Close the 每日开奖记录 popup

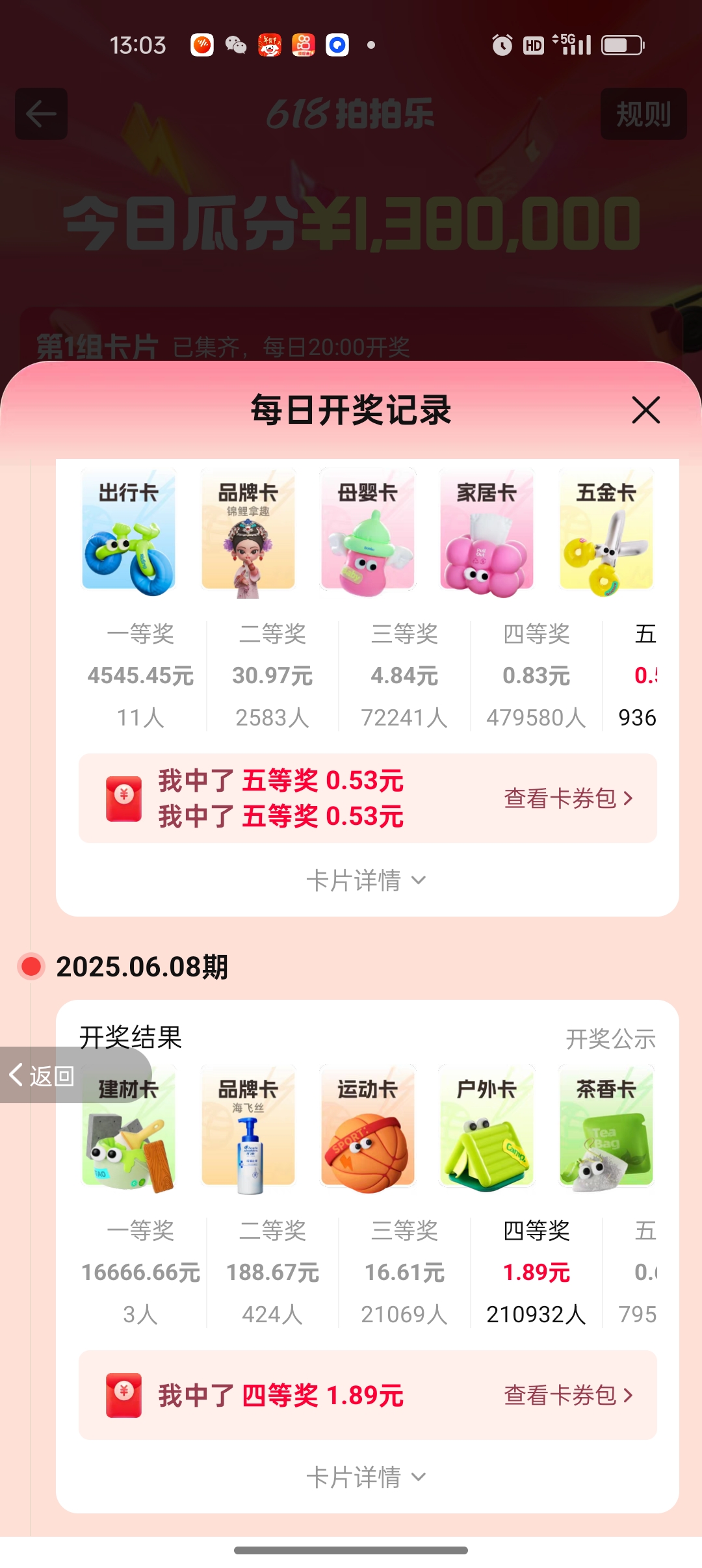[x=645, y=411]
